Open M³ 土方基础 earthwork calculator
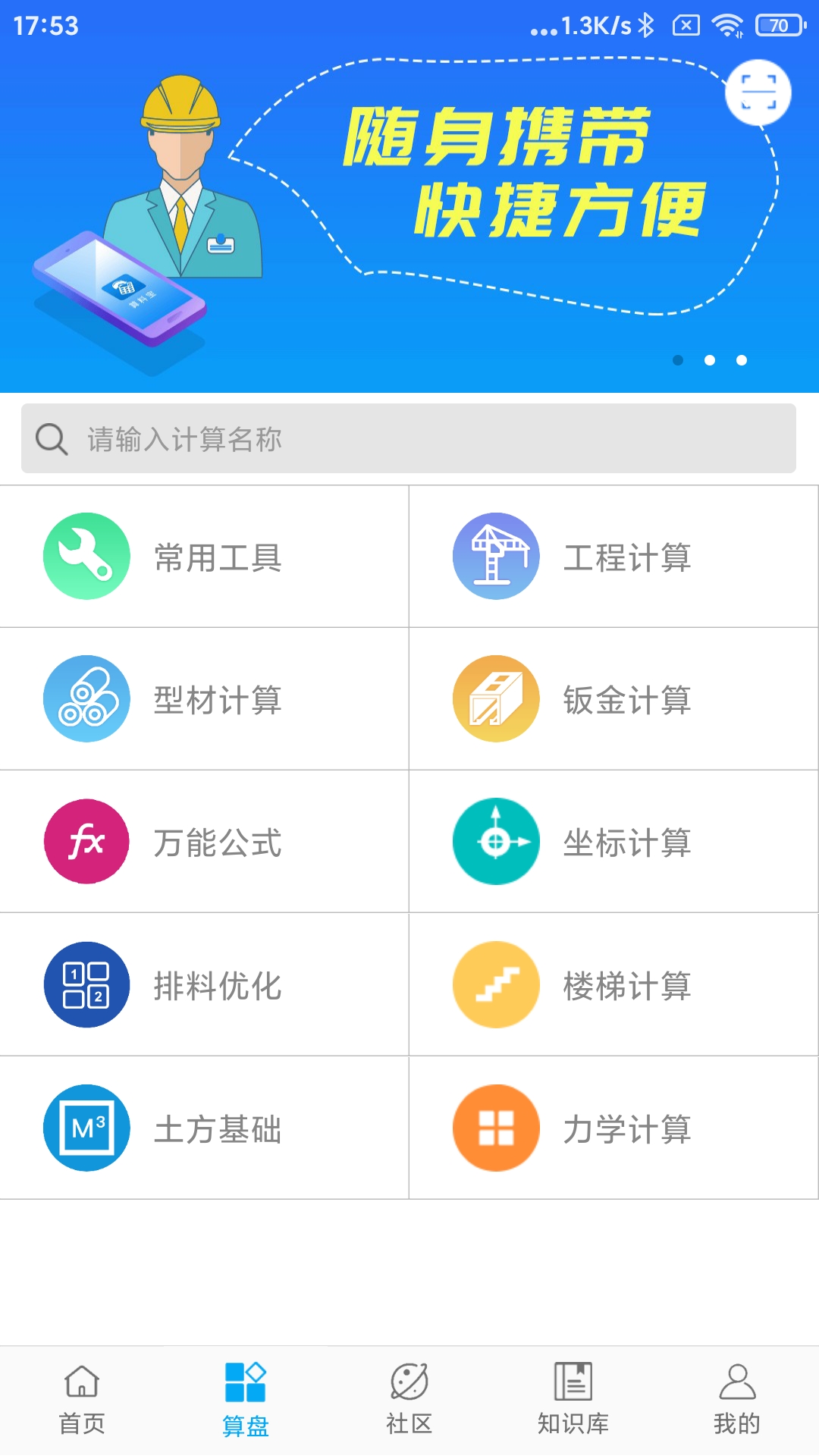Image resolution: width=819 pixels, height=1456 pixels. point(205,1127)
